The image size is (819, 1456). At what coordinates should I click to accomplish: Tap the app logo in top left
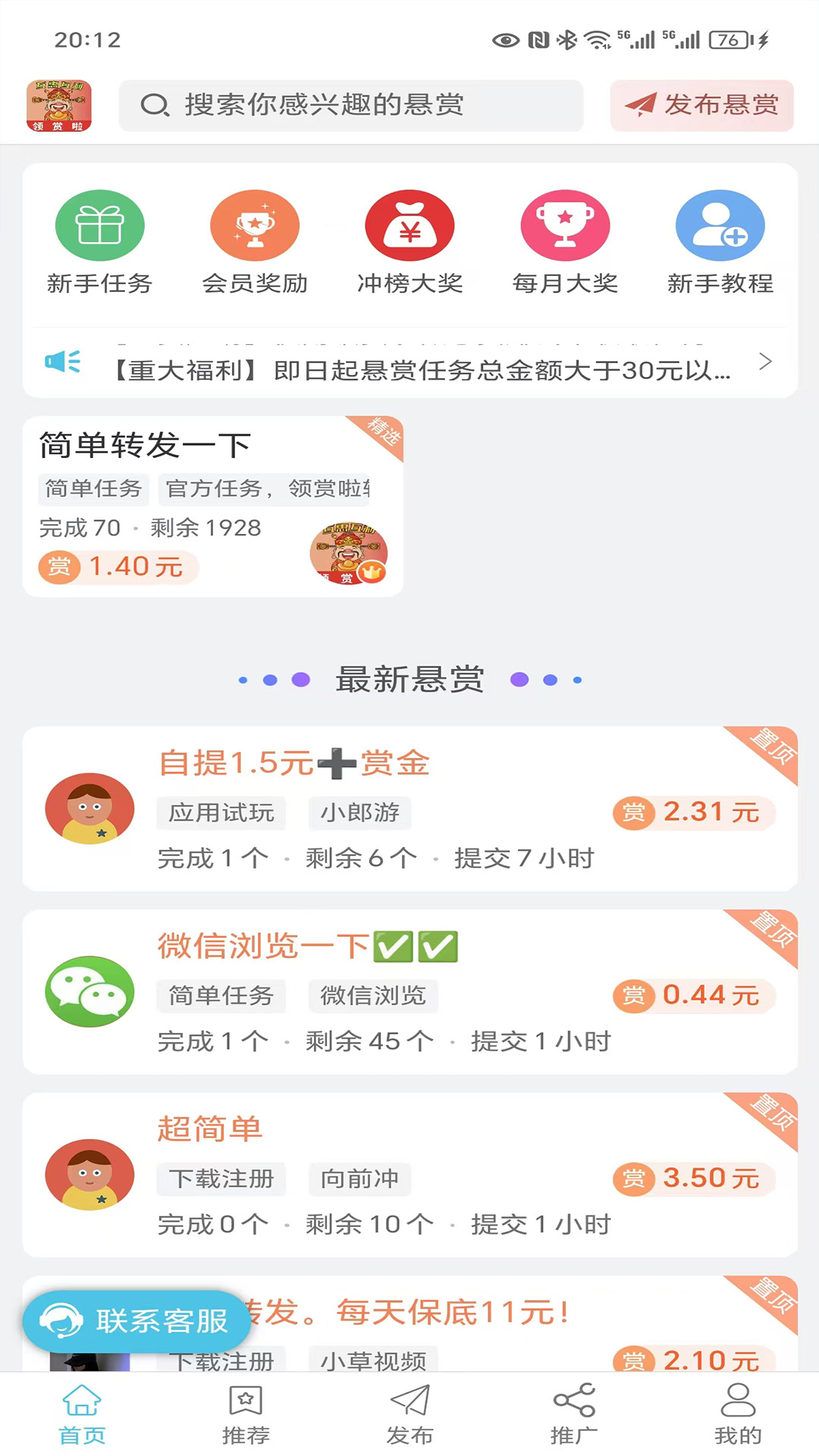[58, 106]
